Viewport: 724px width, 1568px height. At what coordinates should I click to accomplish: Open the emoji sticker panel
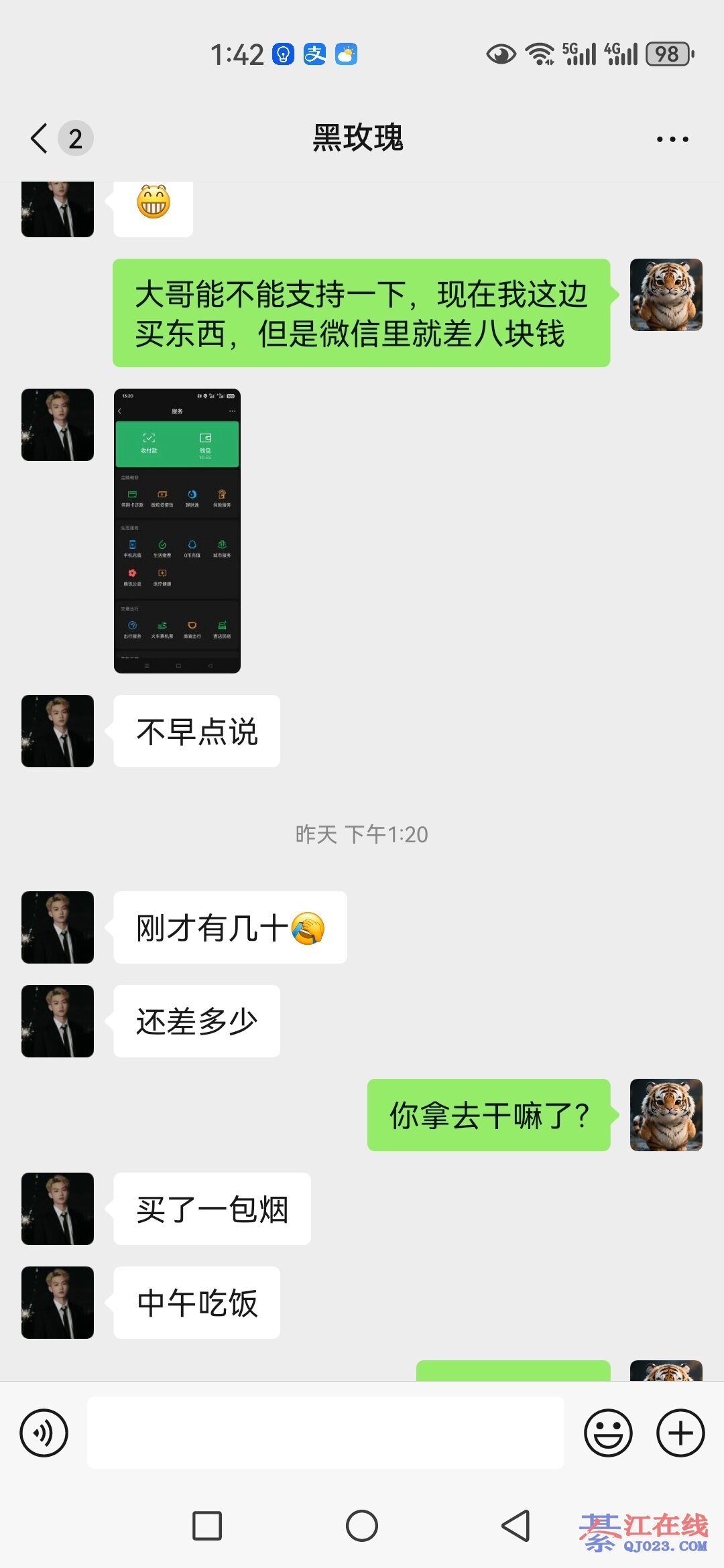[x=608, y=1433]
